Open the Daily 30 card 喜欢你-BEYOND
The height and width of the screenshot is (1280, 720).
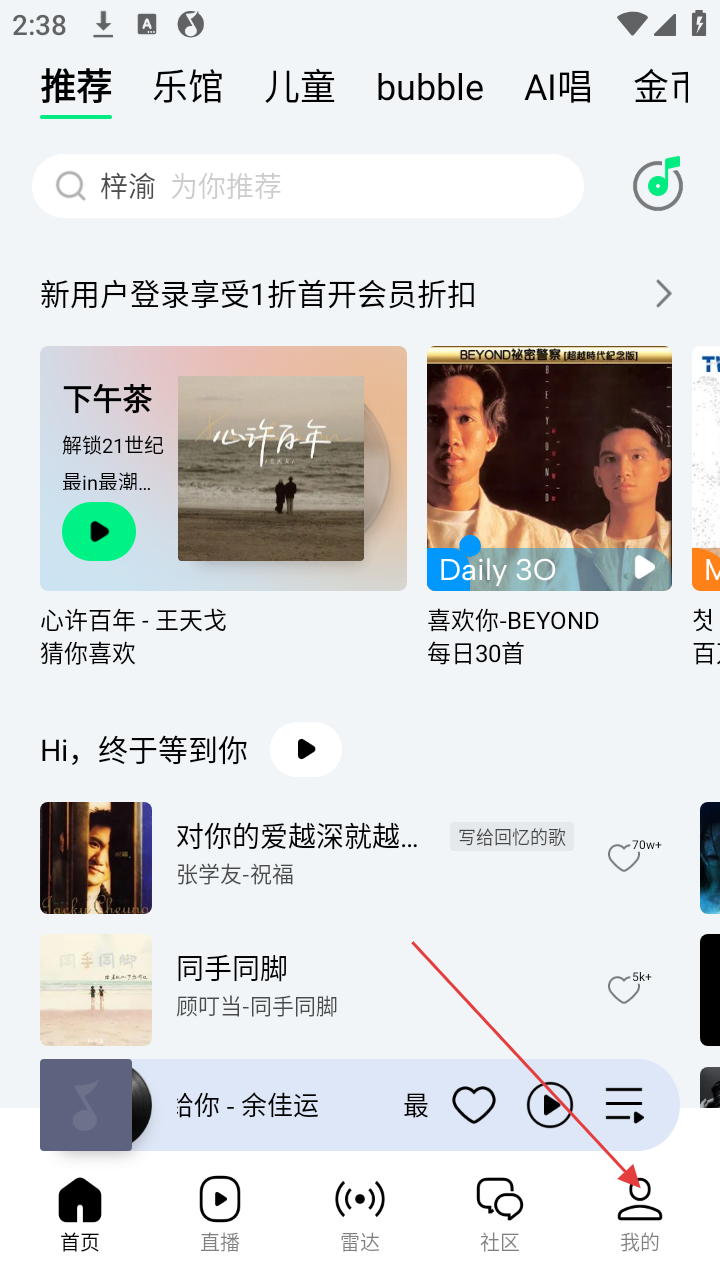(x=549, y=468)
